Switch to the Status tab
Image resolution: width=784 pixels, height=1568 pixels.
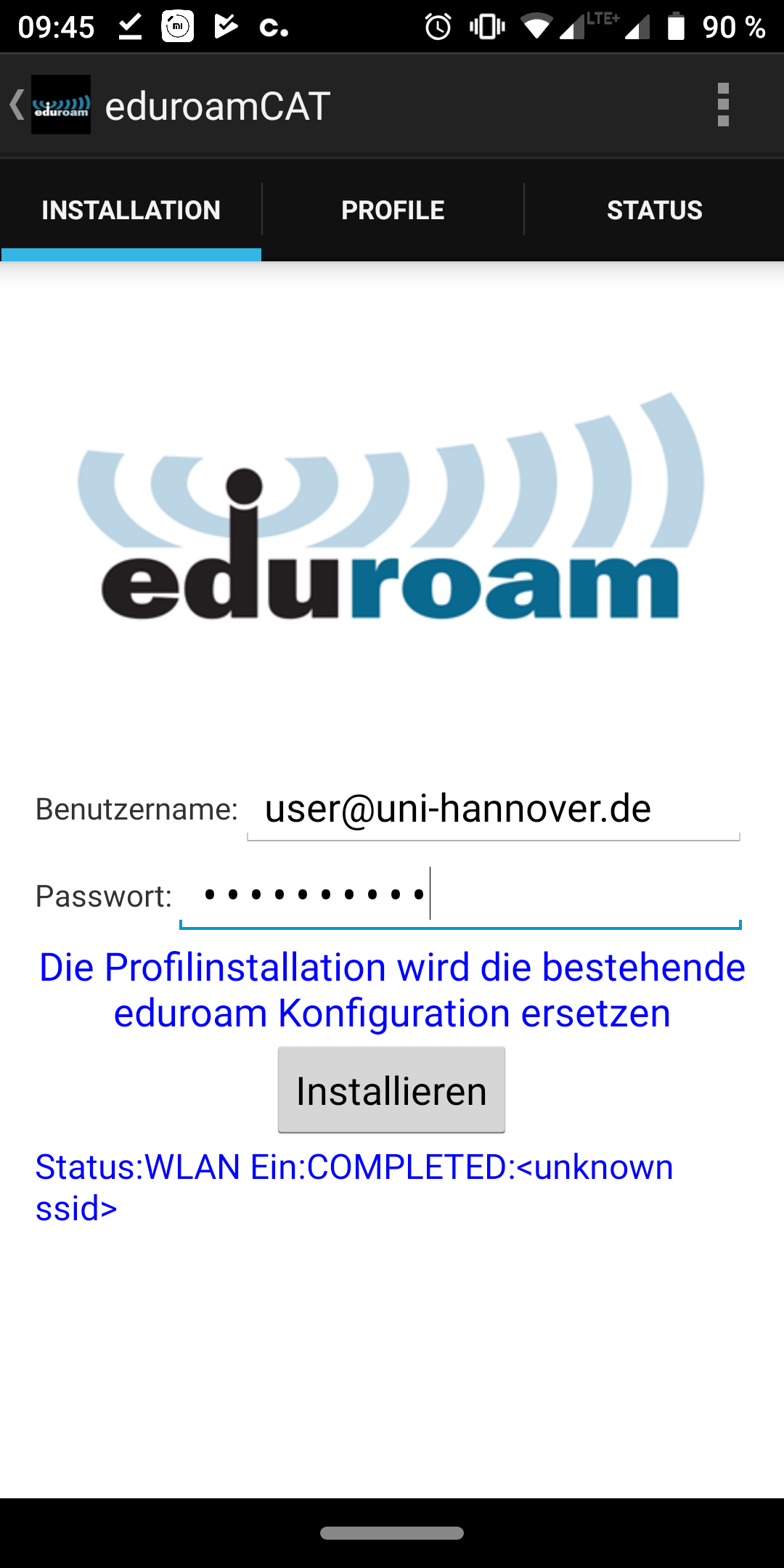click(654, 211)
